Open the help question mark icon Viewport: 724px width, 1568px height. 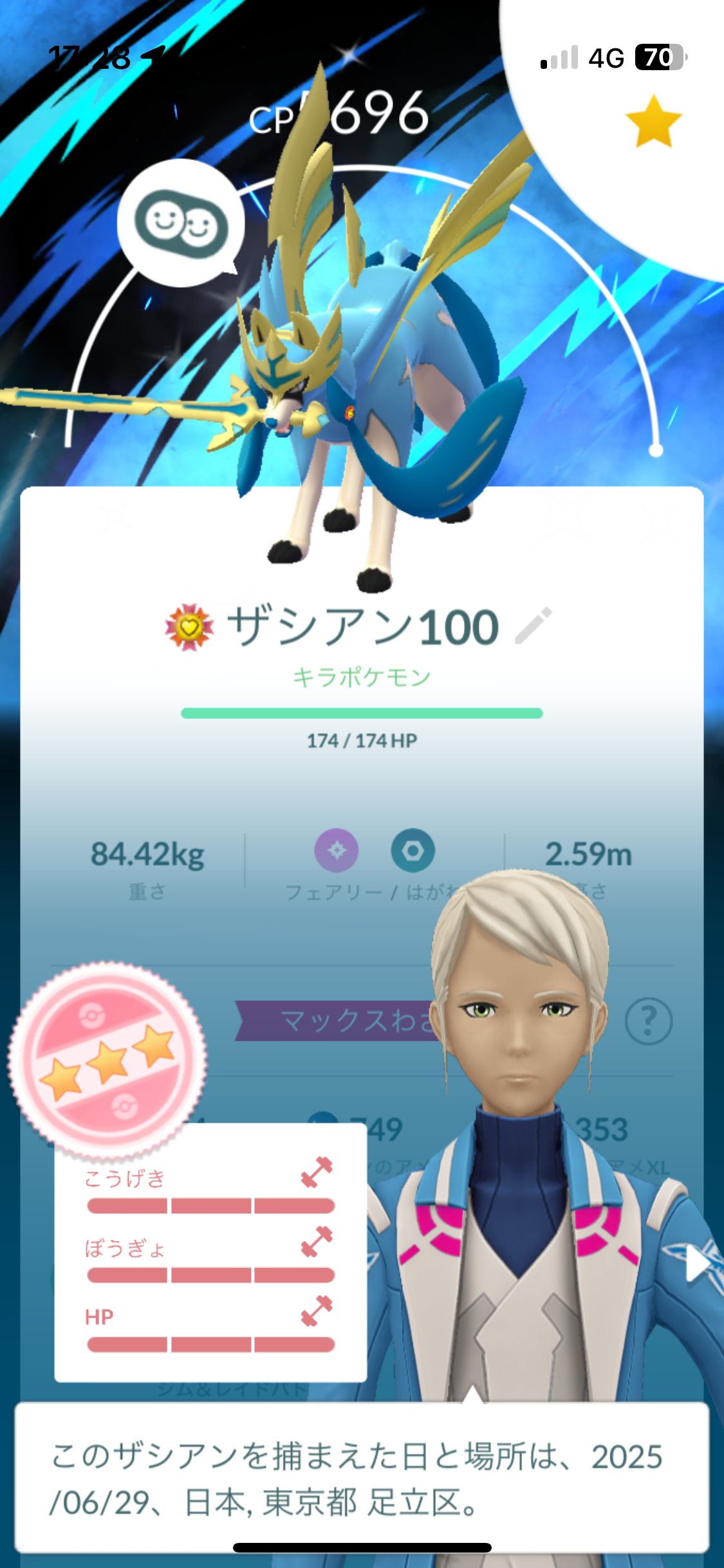point(649,1021)
